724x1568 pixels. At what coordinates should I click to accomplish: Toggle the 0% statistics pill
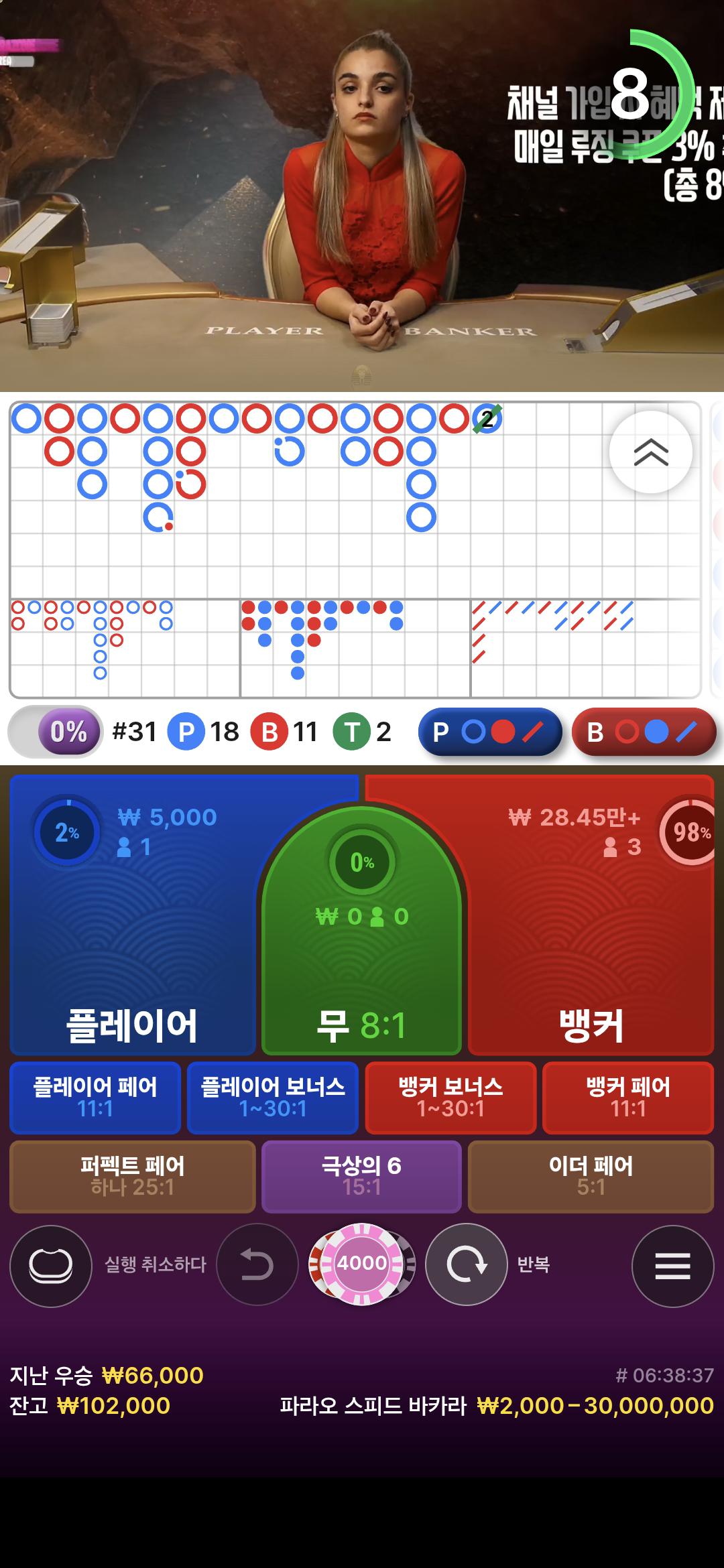[x=56, y=732]
